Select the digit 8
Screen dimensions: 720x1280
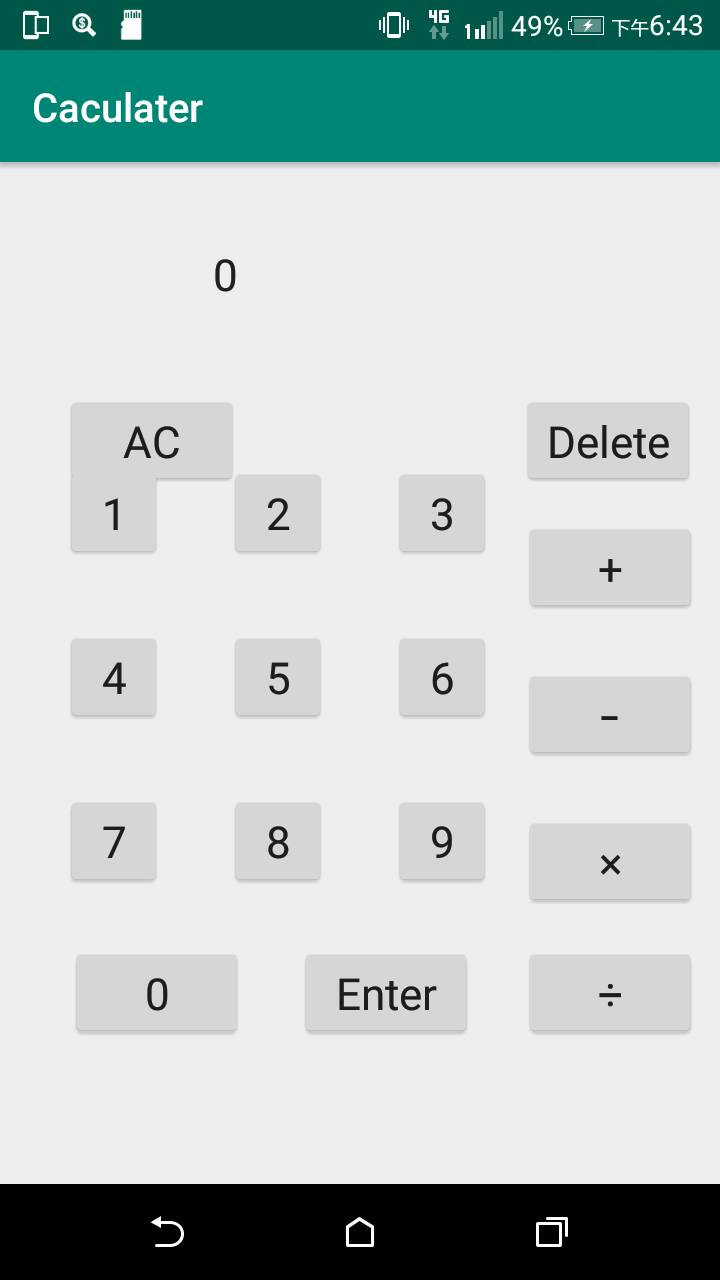[278, 842]
